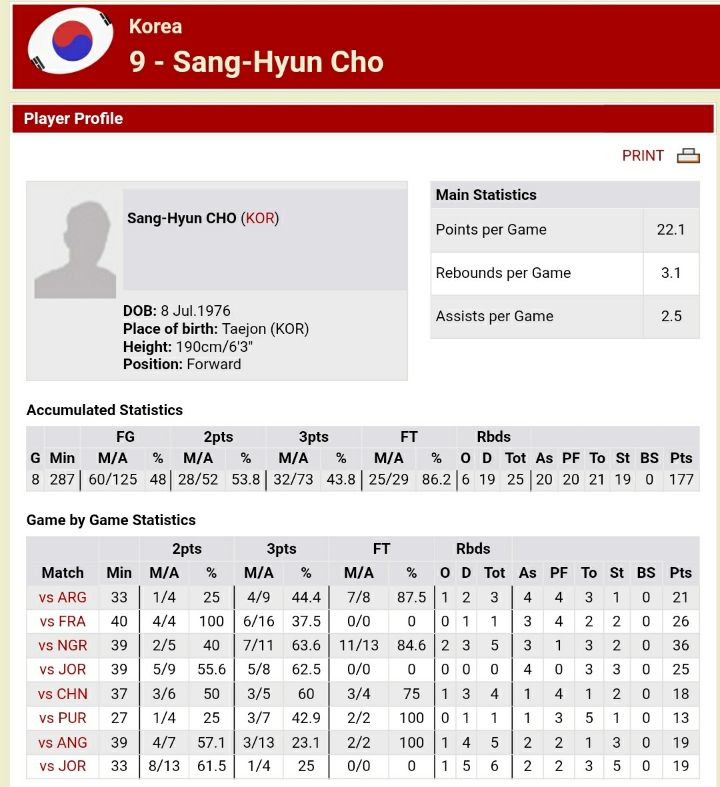Open the vs ARG match

tap(63, 597)
